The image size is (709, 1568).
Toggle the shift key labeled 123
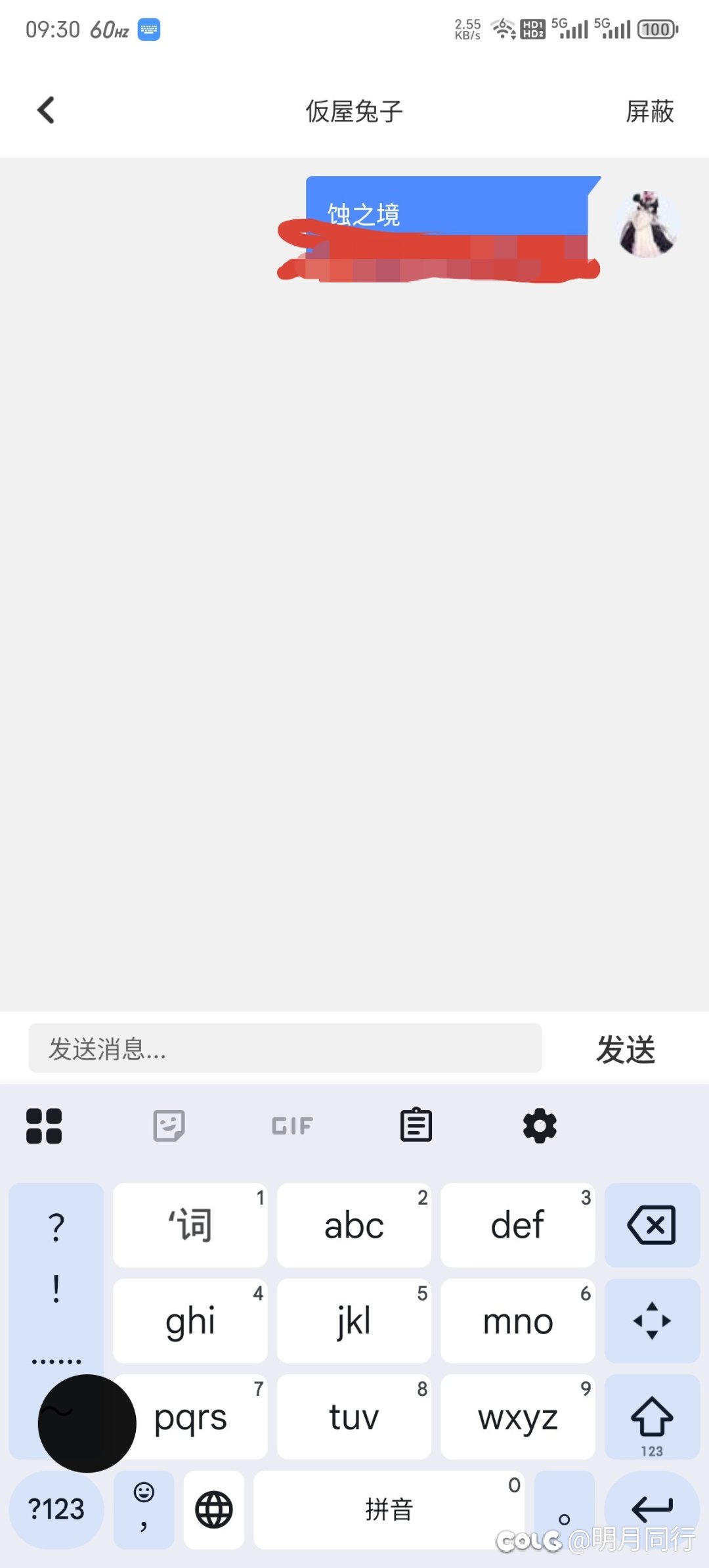point(651,1418)
